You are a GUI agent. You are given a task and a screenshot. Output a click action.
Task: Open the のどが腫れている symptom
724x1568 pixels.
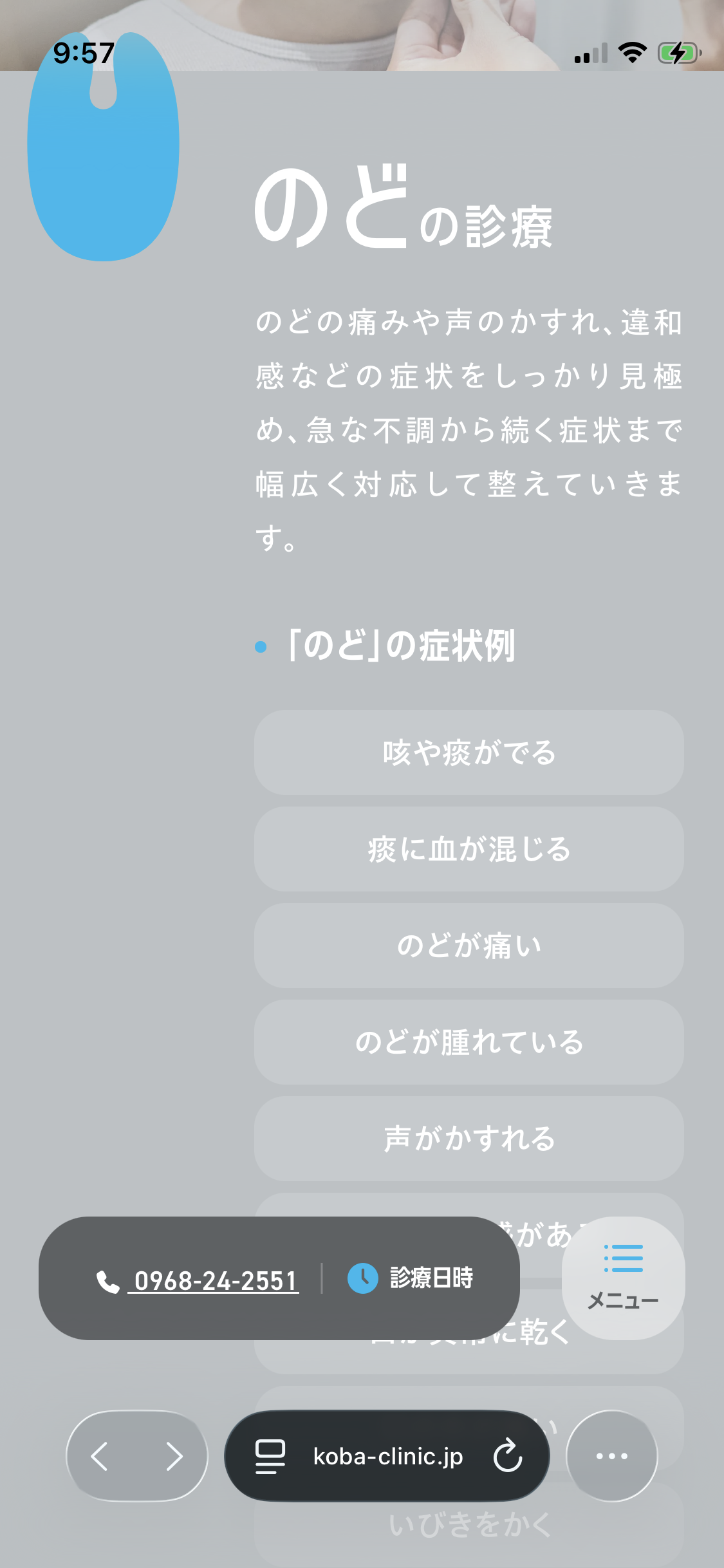coord(469,1042)
